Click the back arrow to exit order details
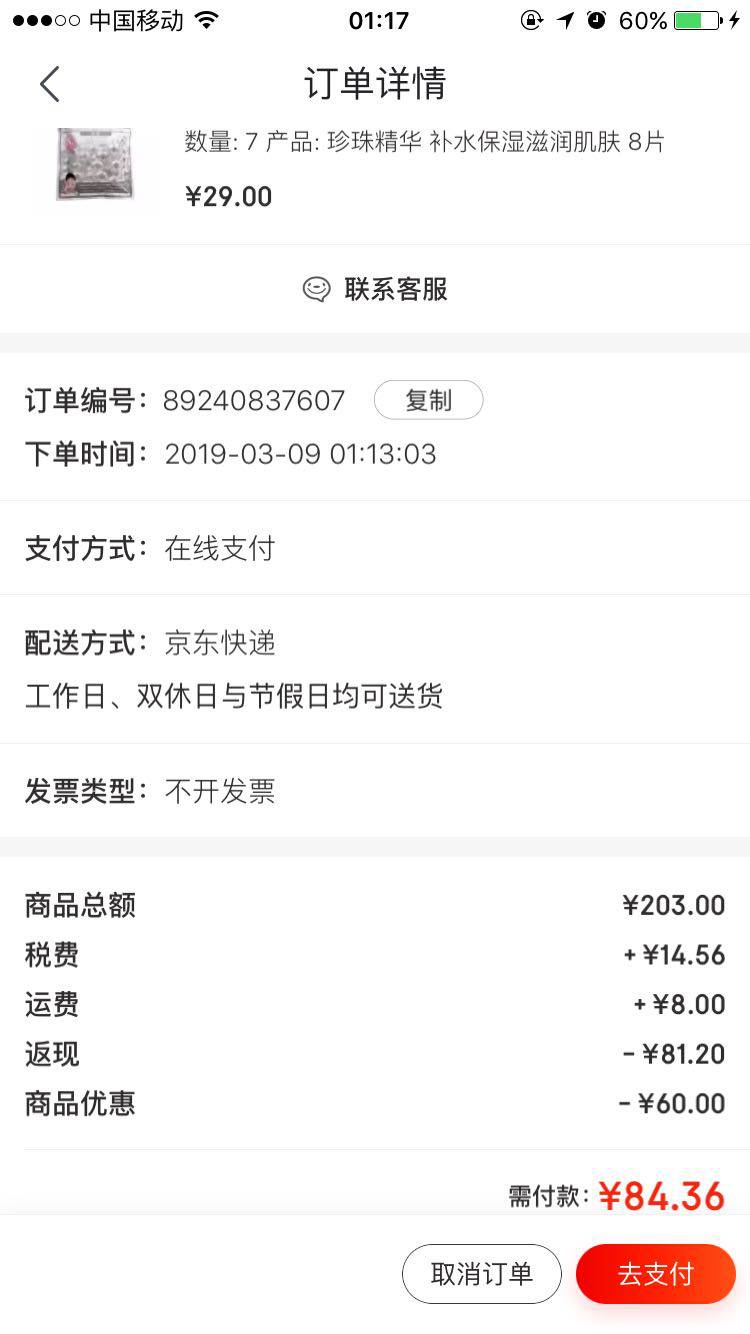Viewport: 750px width, 1334px height. tap(50, 84)
